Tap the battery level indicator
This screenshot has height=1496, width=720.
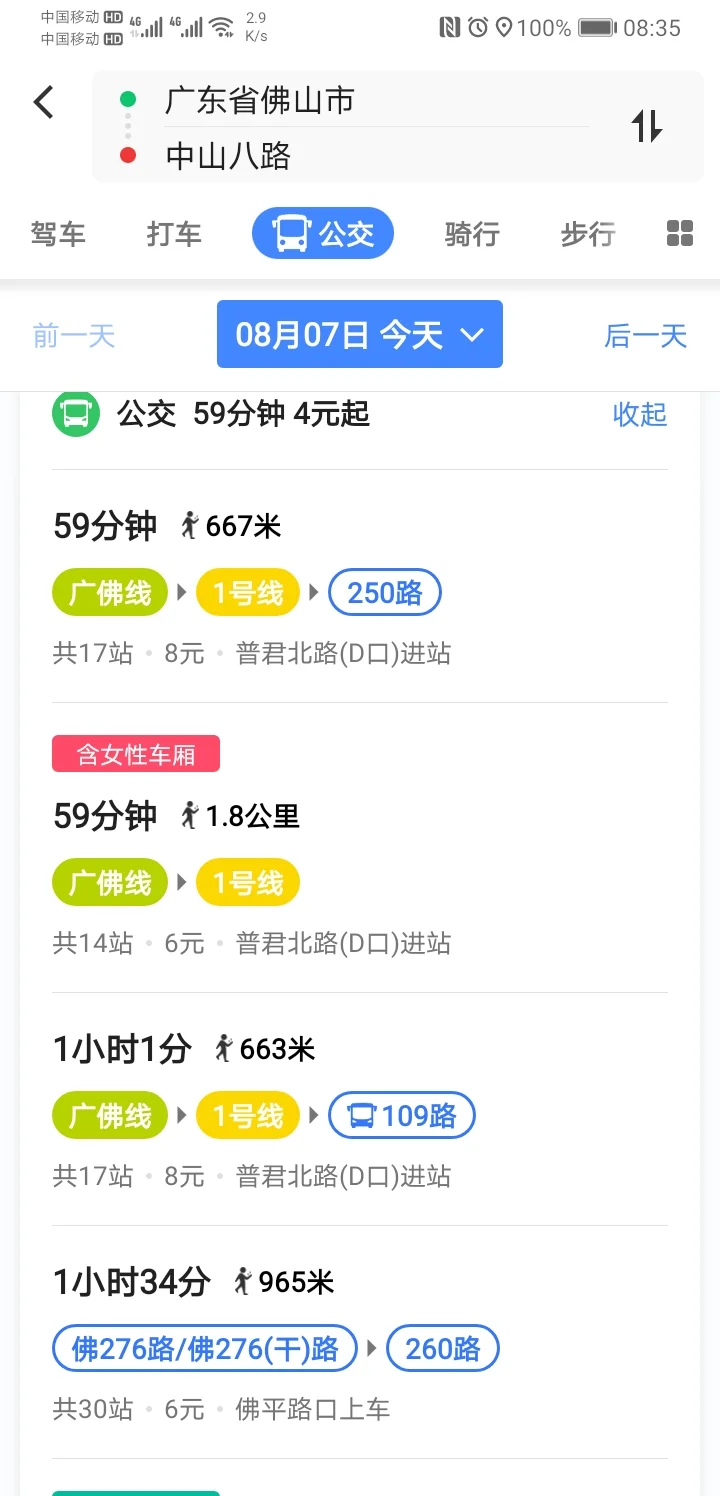click(596, 28)
